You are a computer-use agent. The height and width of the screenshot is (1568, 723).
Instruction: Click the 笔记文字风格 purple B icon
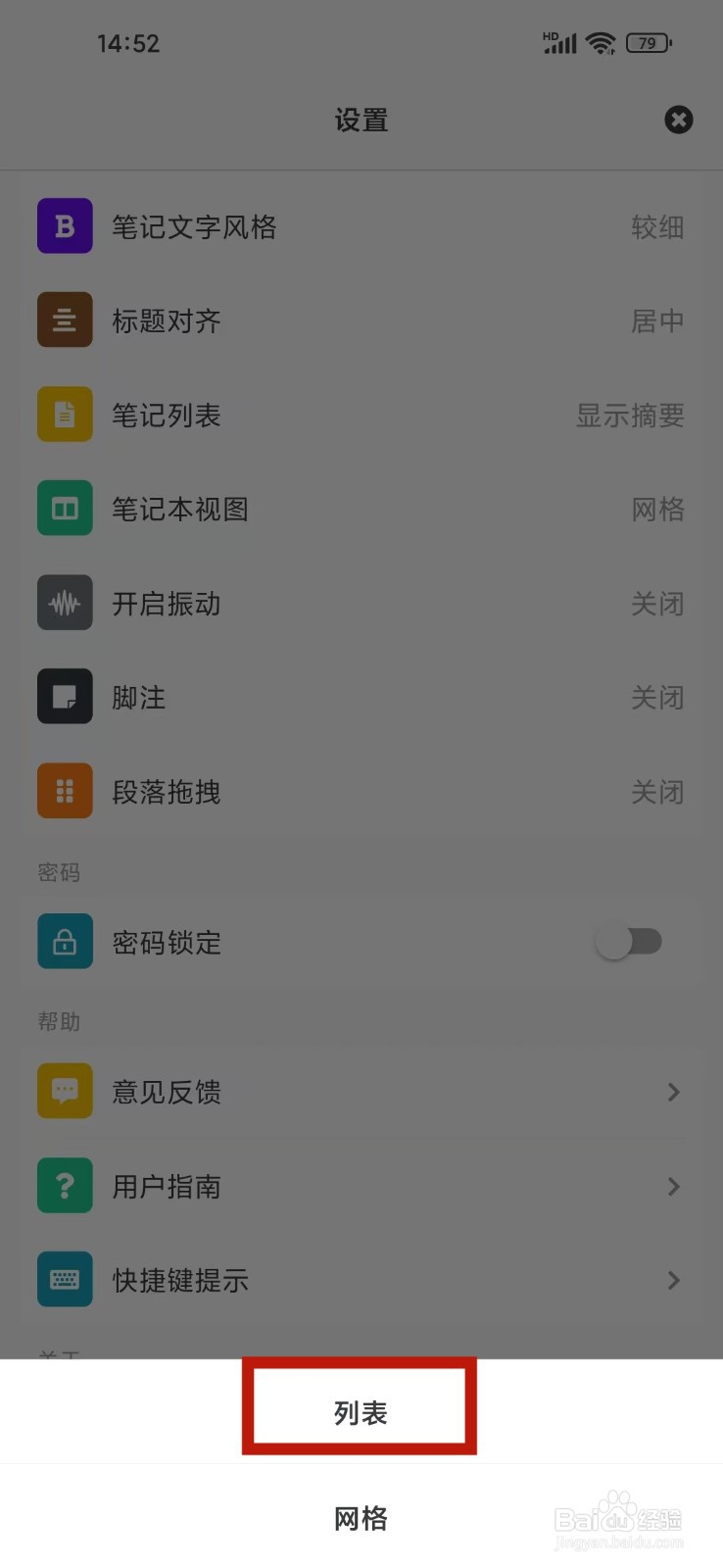point(64,225)
